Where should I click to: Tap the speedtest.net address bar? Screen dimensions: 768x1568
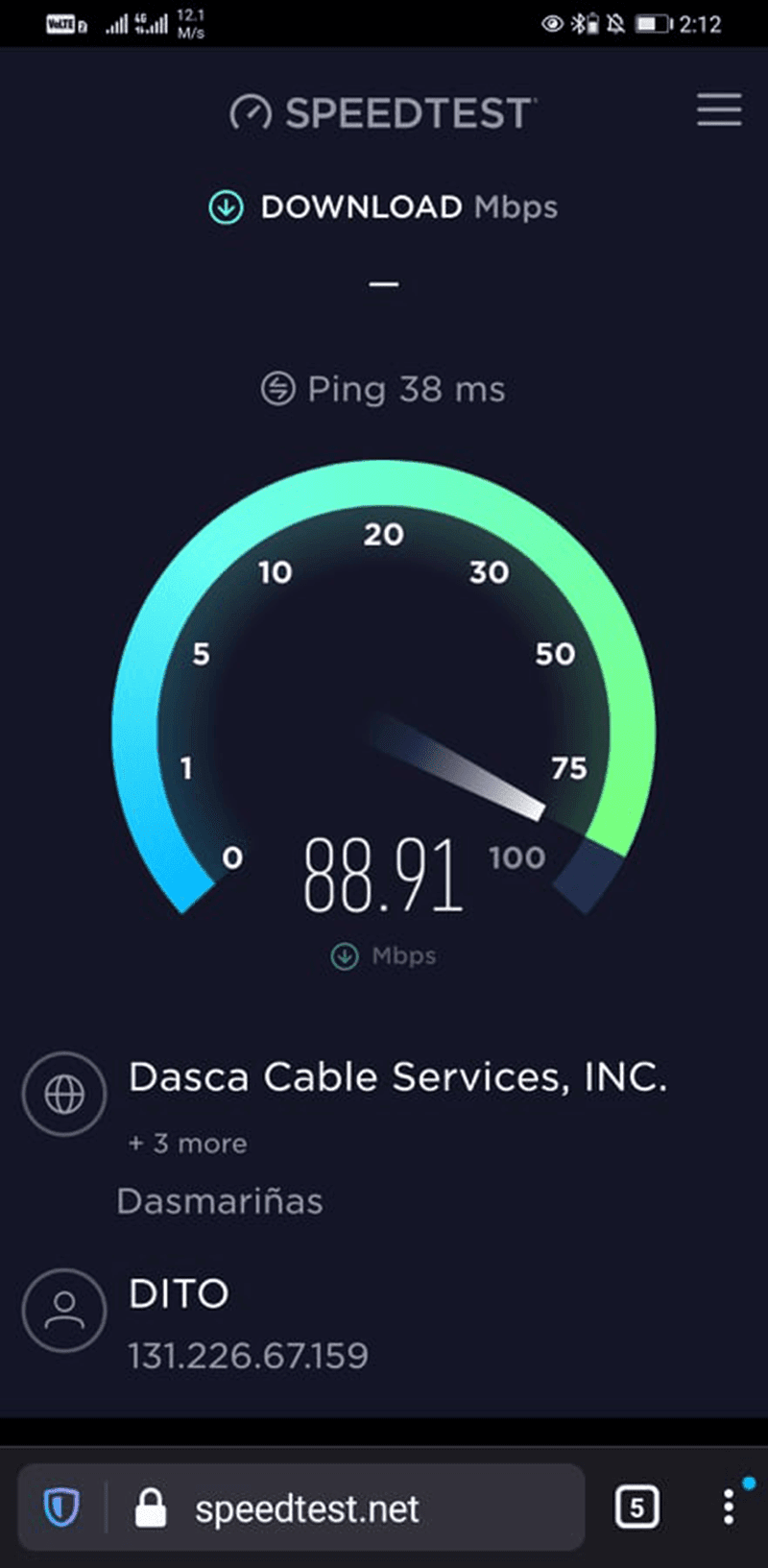(307, 1508)
